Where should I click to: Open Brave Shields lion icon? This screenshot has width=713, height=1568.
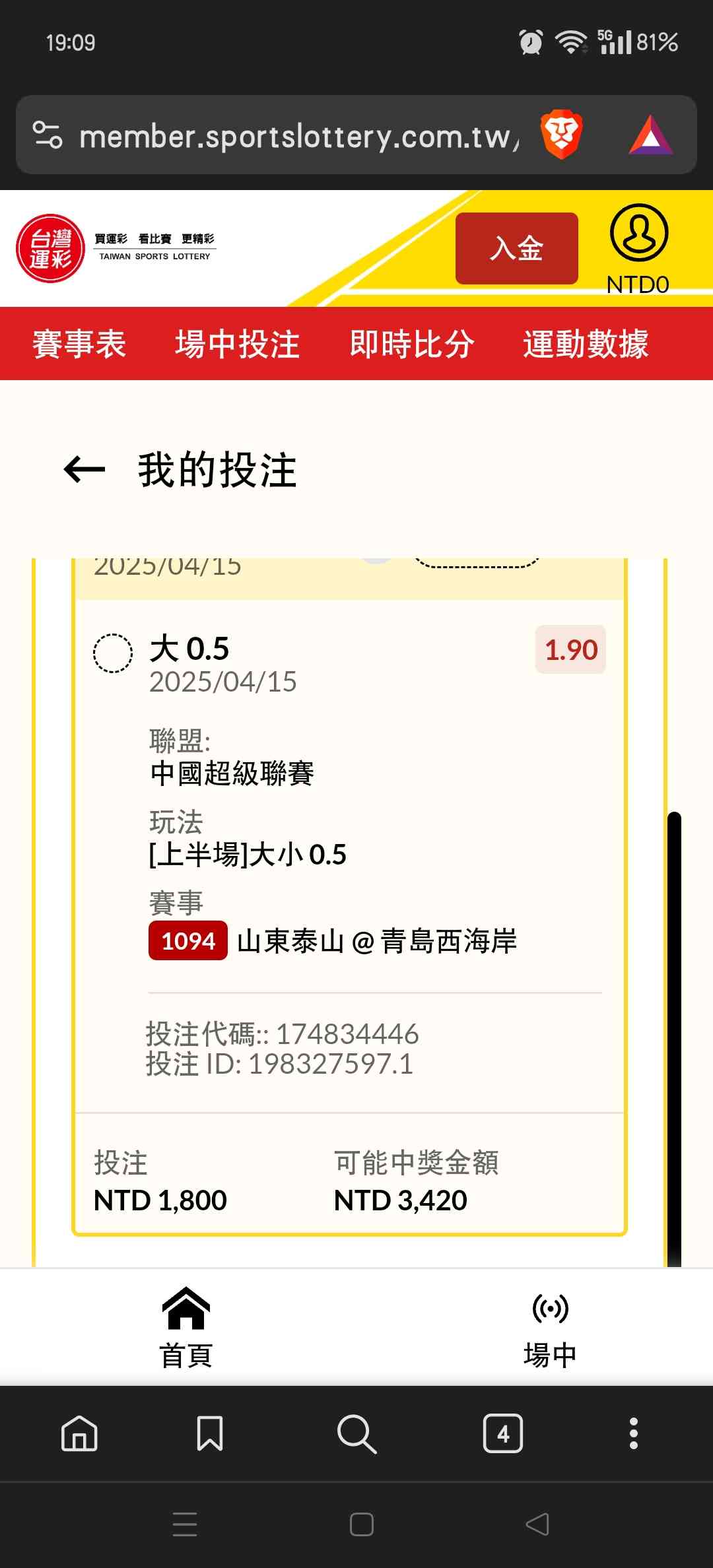(x=560, y=135)
